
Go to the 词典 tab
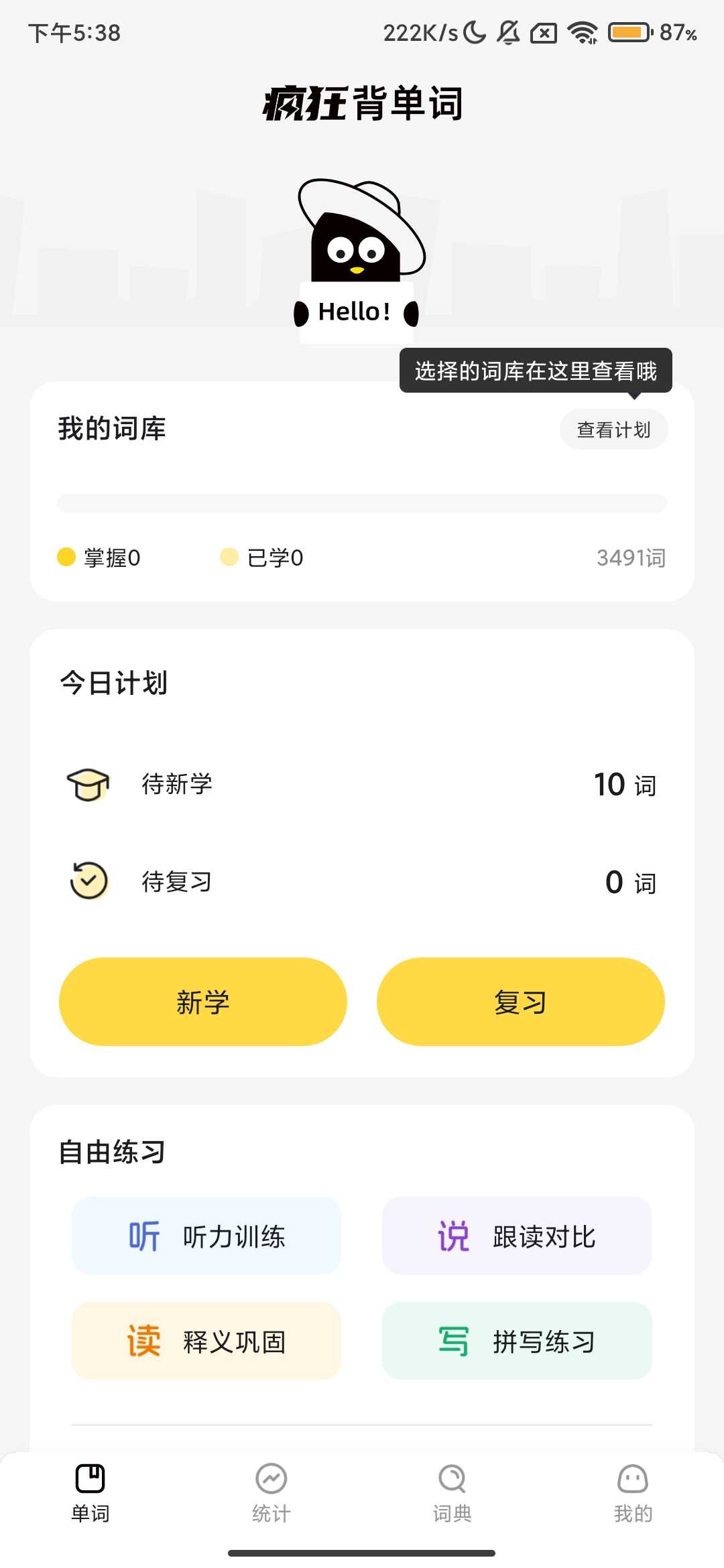pyautogui.click(x=452, y=1492)
